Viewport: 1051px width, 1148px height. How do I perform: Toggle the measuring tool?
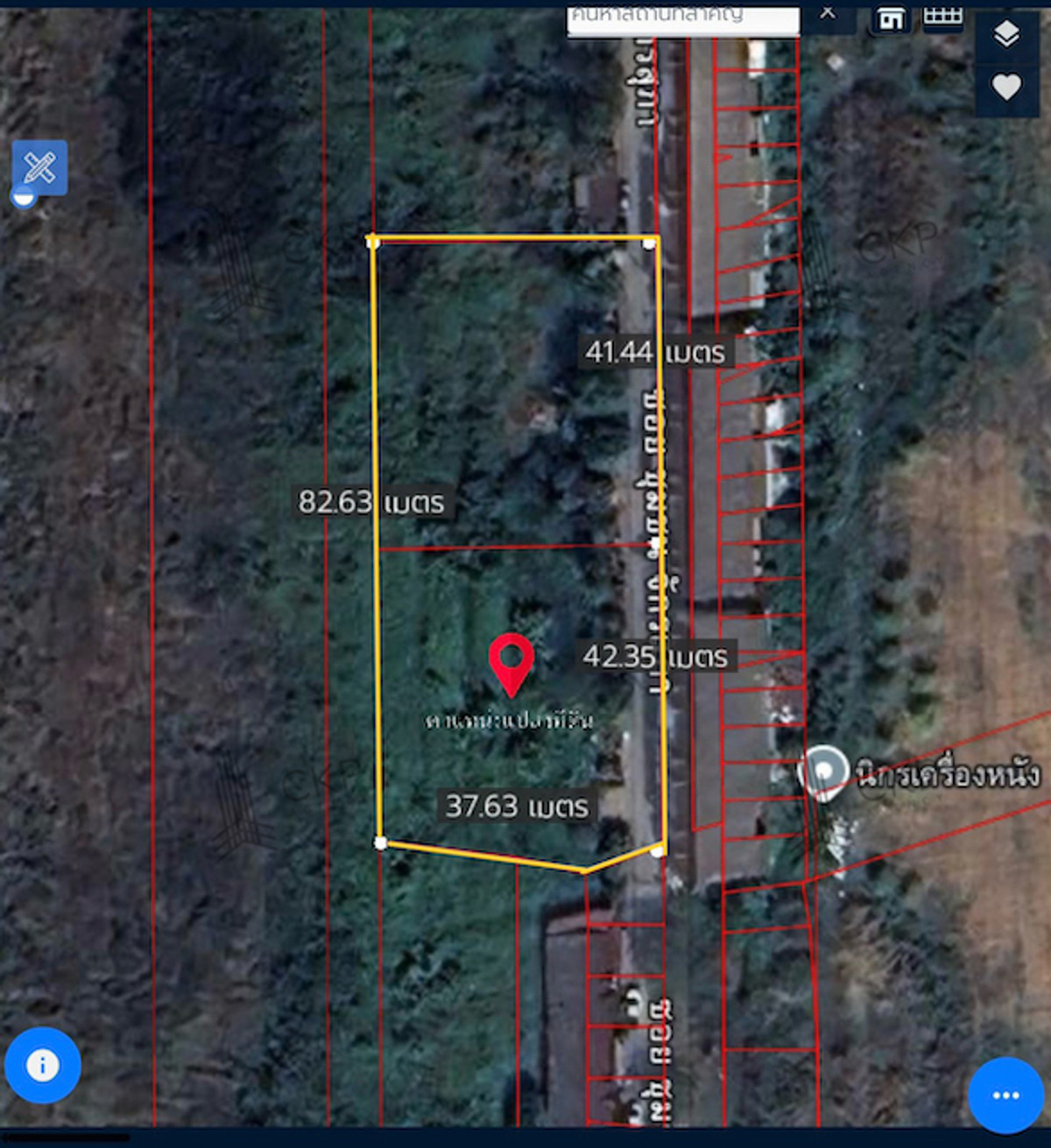coord(39,167)
